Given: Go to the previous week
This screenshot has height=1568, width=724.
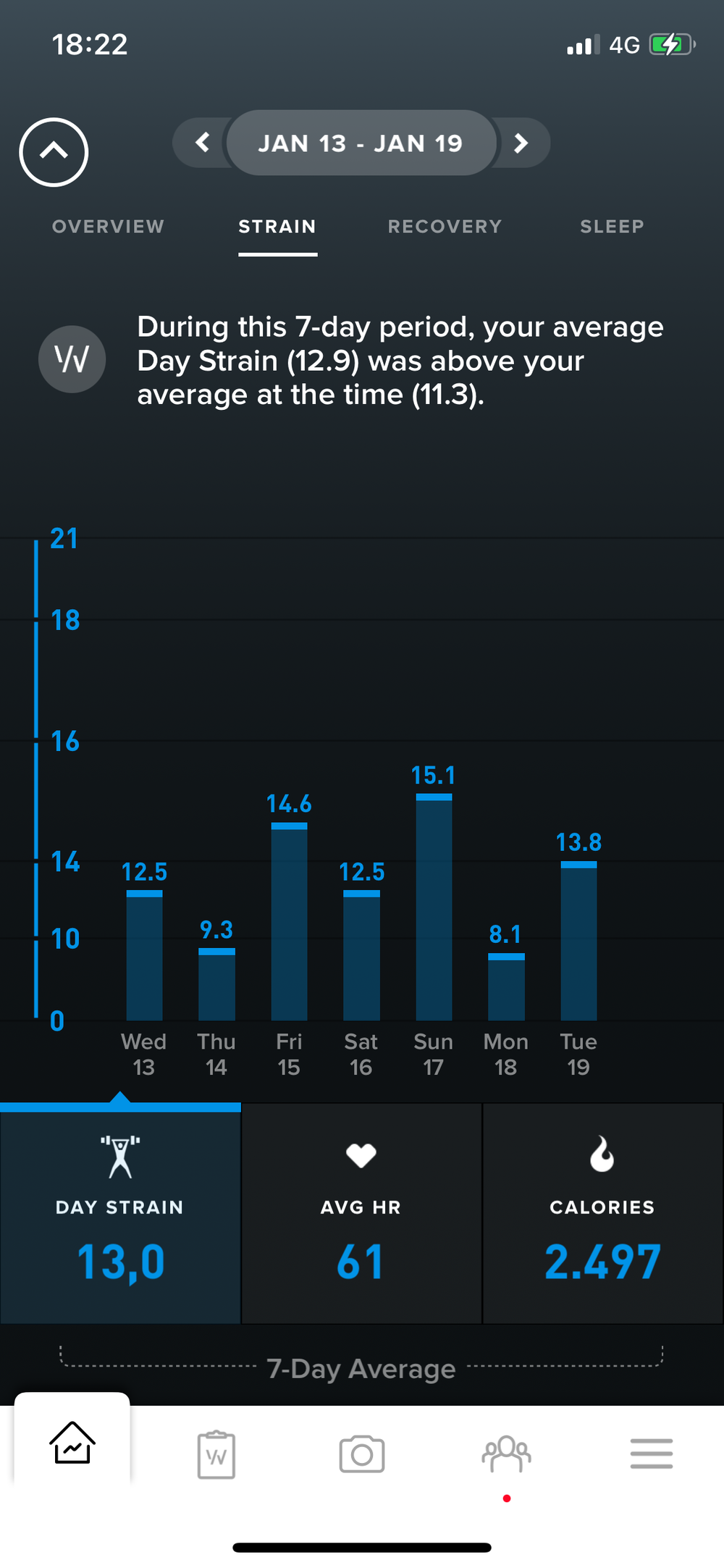Looking at the screenshot, I should pos(203,143).
